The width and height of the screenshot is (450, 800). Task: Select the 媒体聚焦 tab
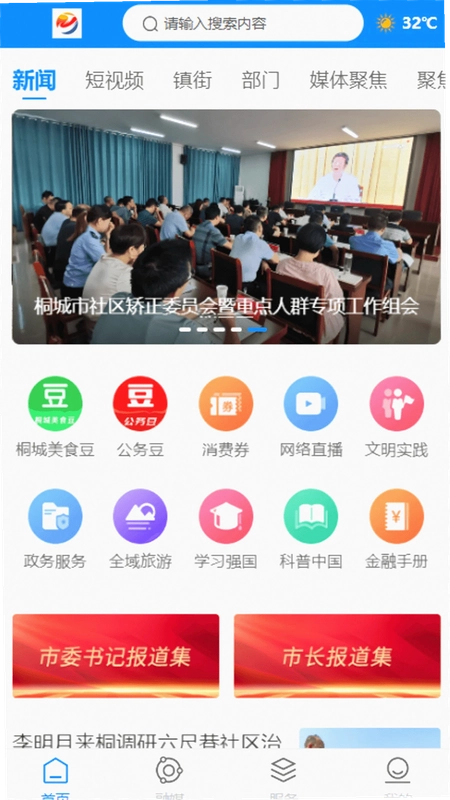(x=348, y=81)
